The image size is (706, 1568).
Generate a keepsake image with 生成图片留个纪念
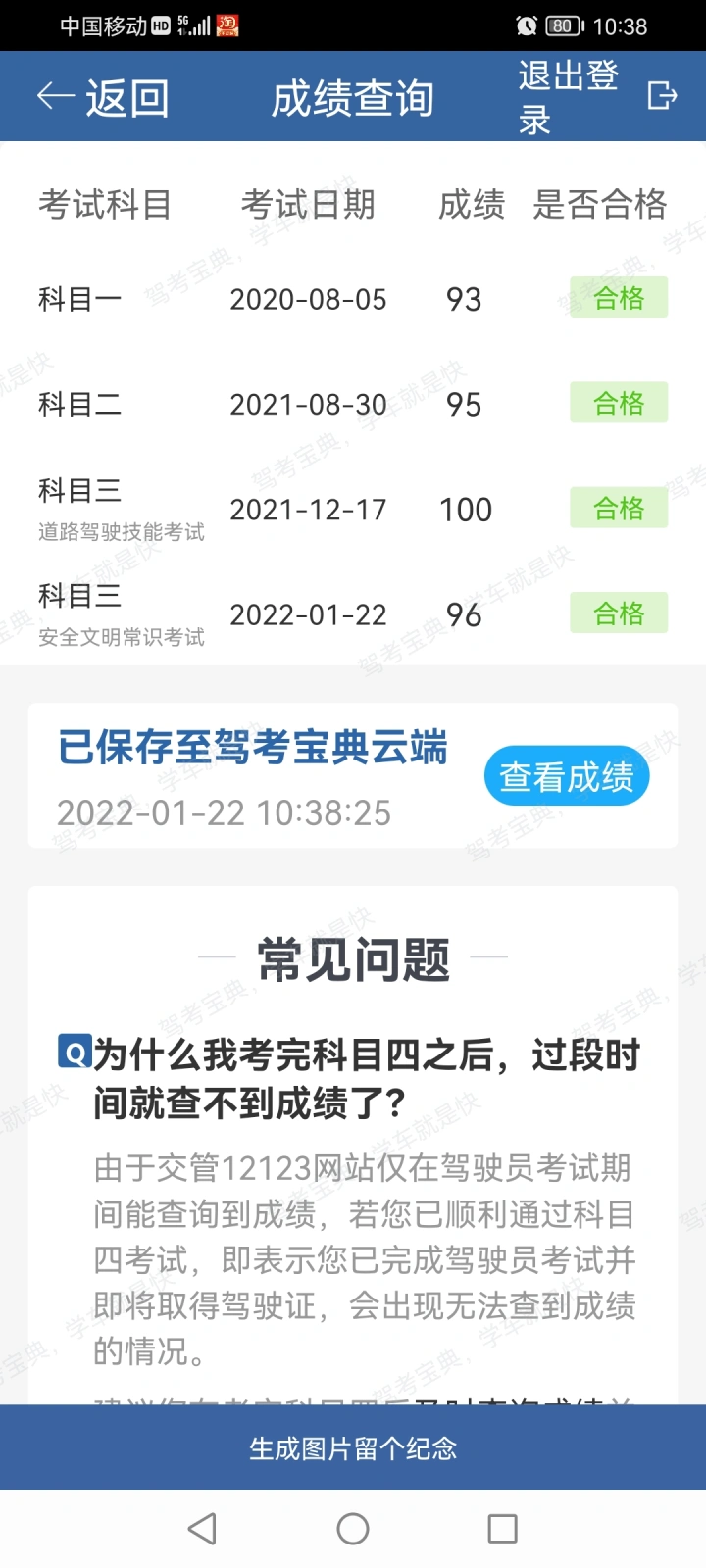(353, 1448)
